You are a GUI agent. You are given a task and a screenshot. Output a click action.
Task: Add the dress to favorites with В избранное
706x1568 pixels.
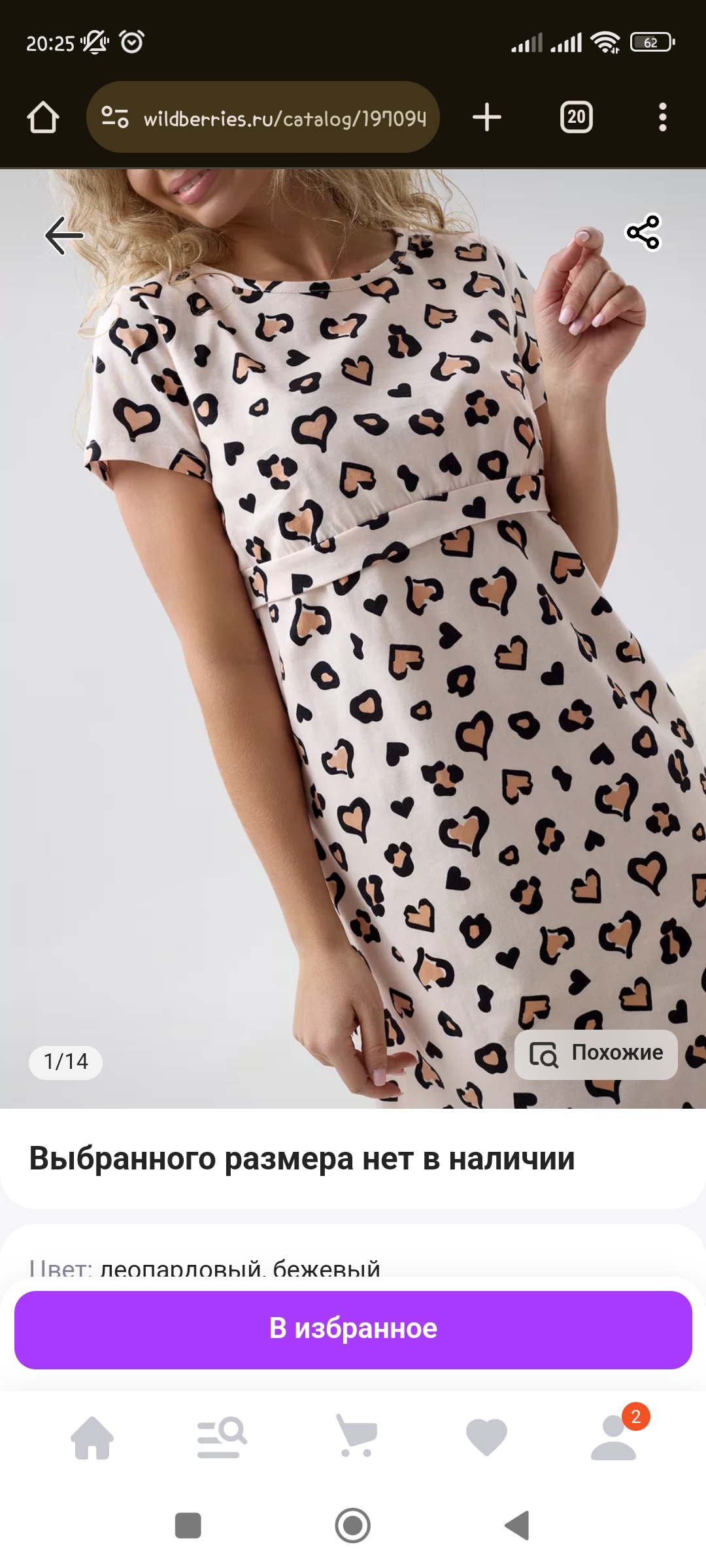[353, 1330]
